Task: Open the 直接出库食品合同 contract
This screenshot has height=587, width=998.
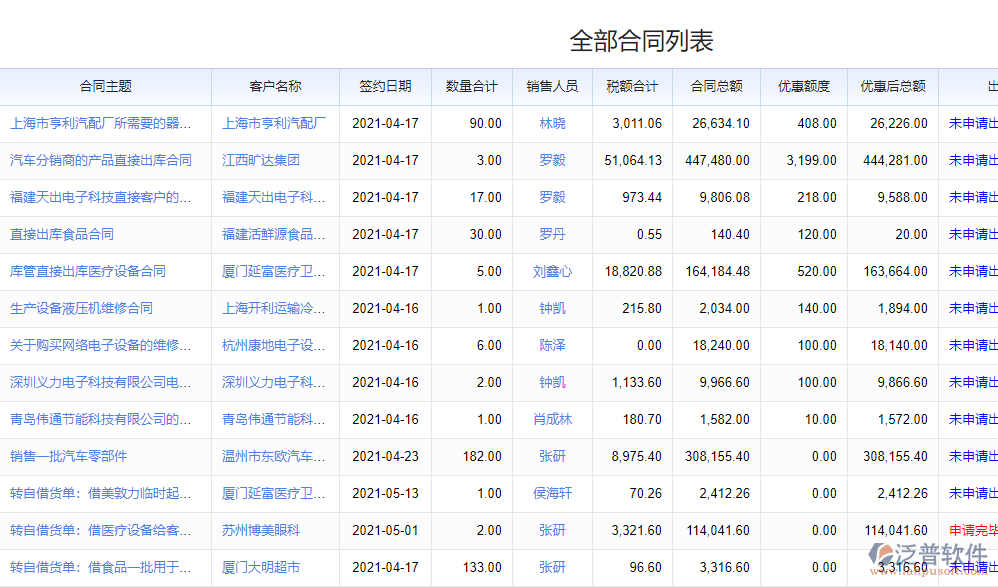Action: [62, 234]
